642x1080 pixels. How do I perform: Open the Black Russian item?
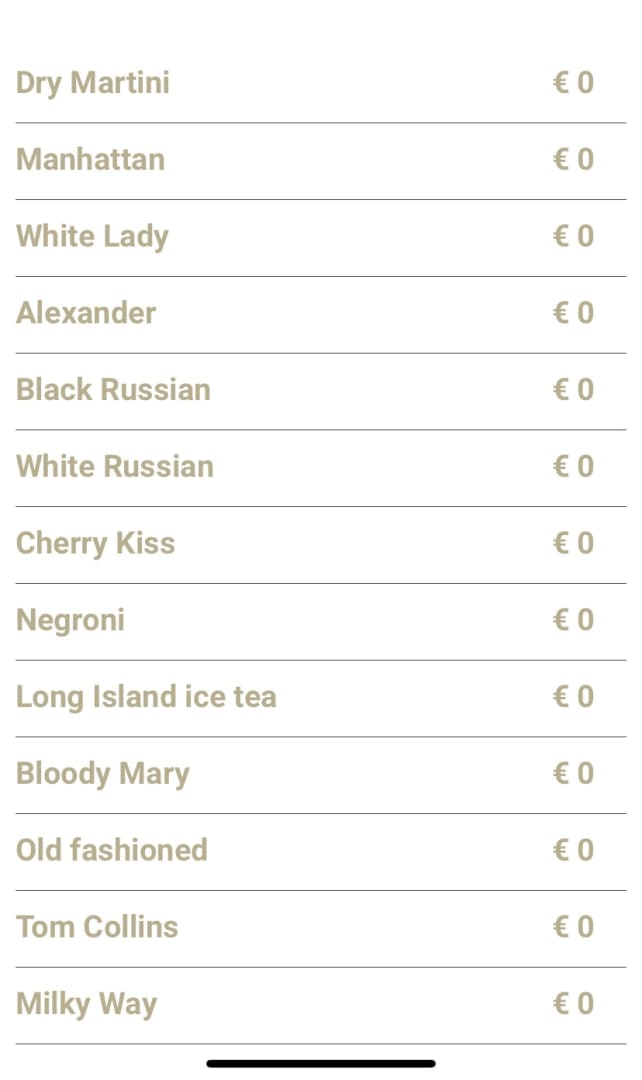tap(114, 390)
